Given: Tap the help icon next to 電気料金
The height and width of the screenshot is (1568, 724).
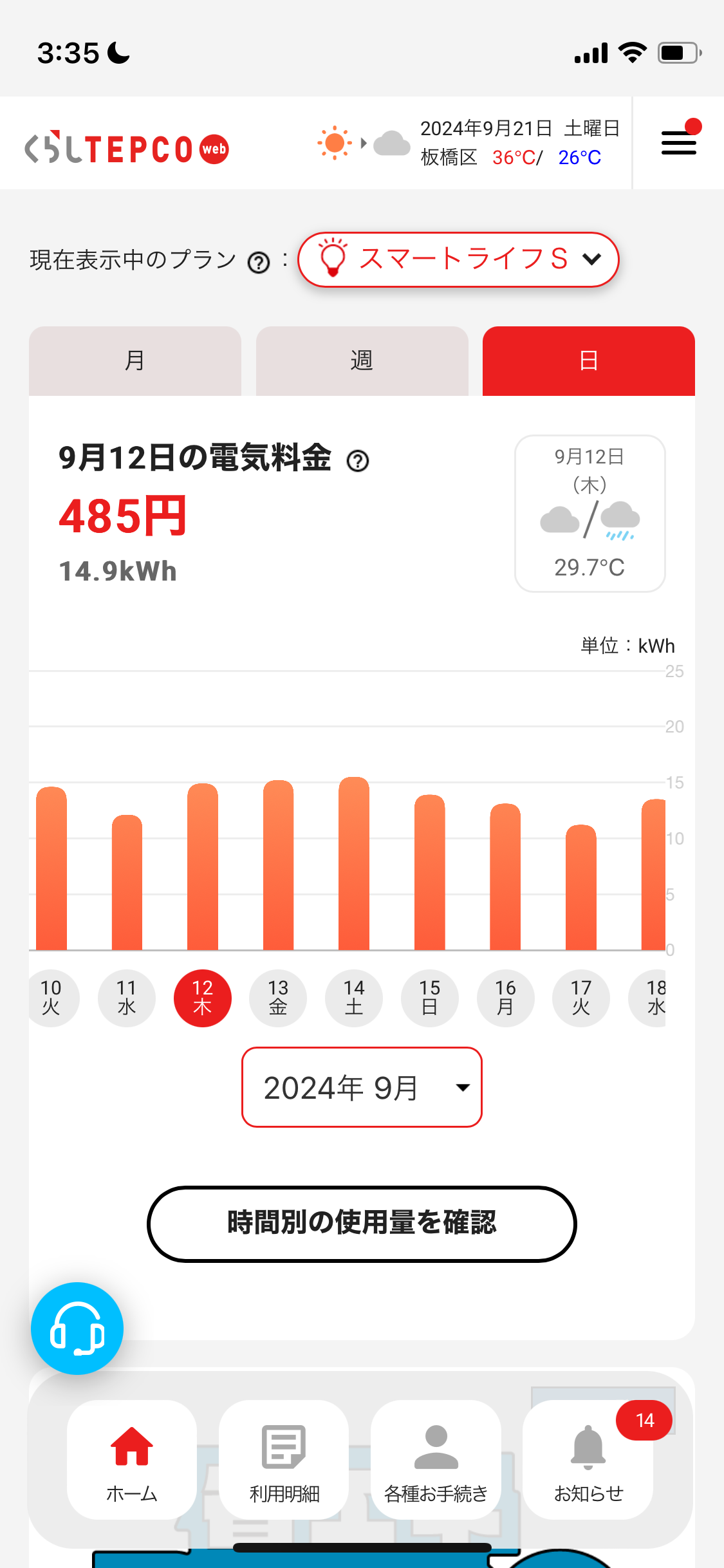Looking at the screenshot, I should [358, 461].
